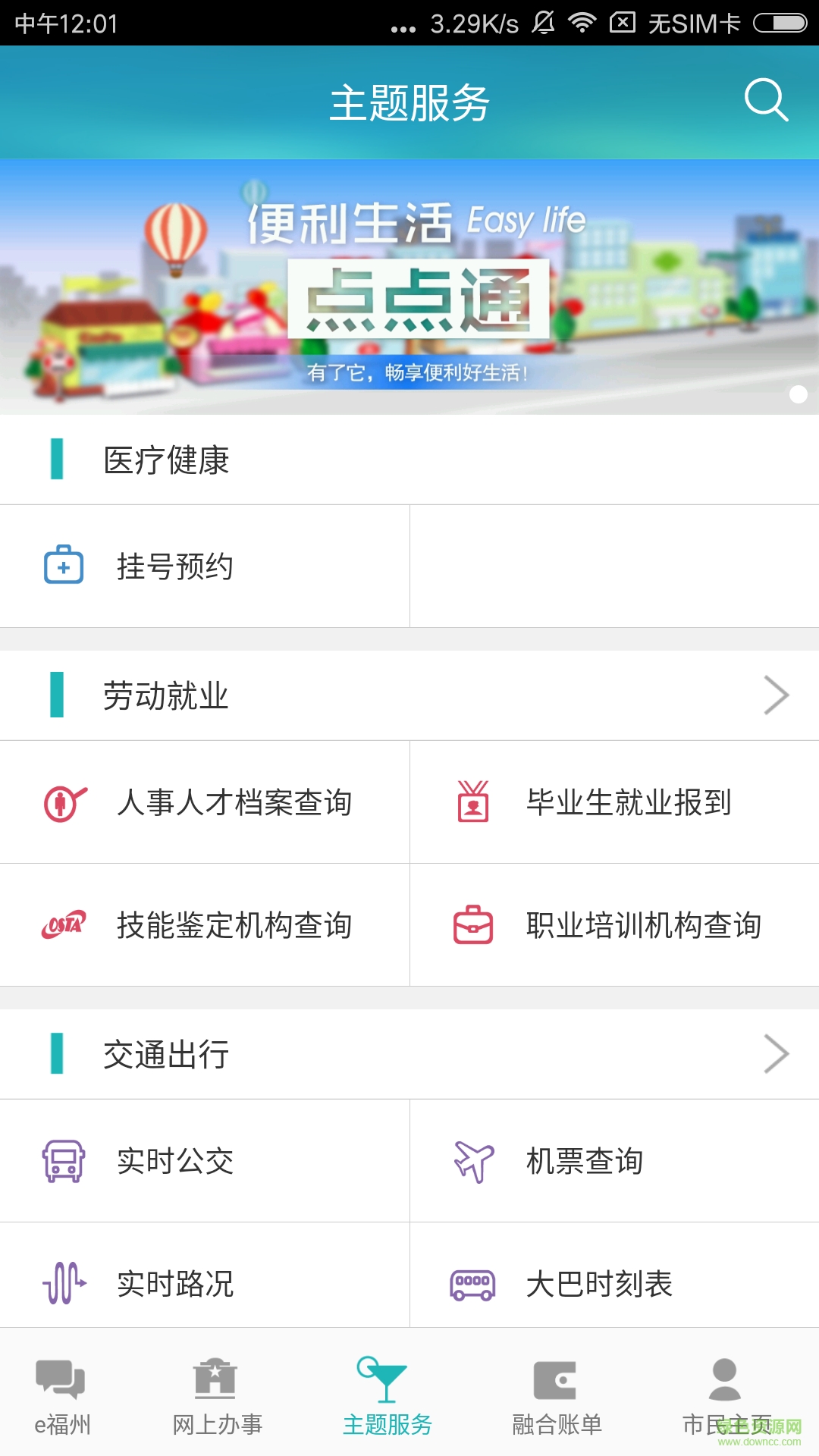Tap the OSTA icon for 技能鉴定机构查询

pos(64,925)
